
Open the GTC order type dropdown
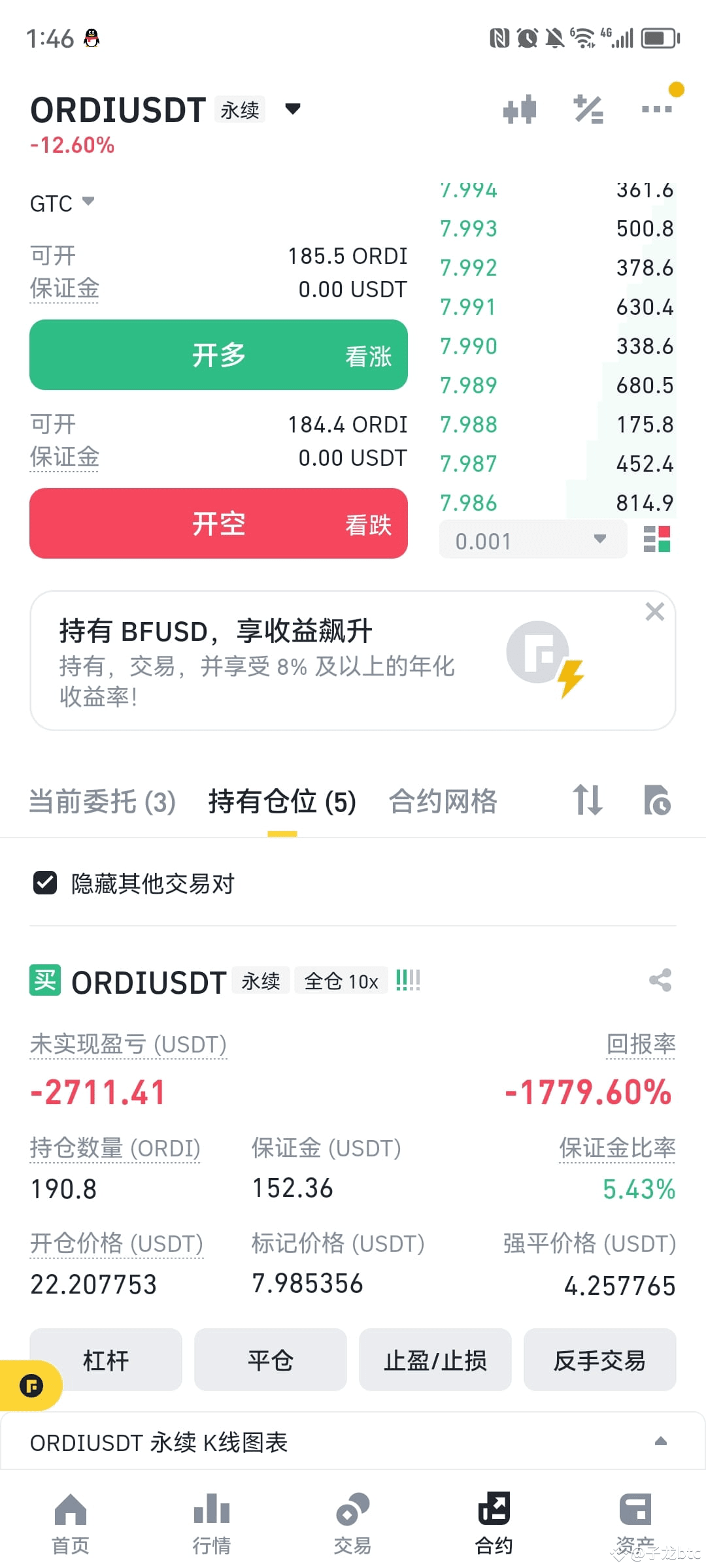pos(62,203)
